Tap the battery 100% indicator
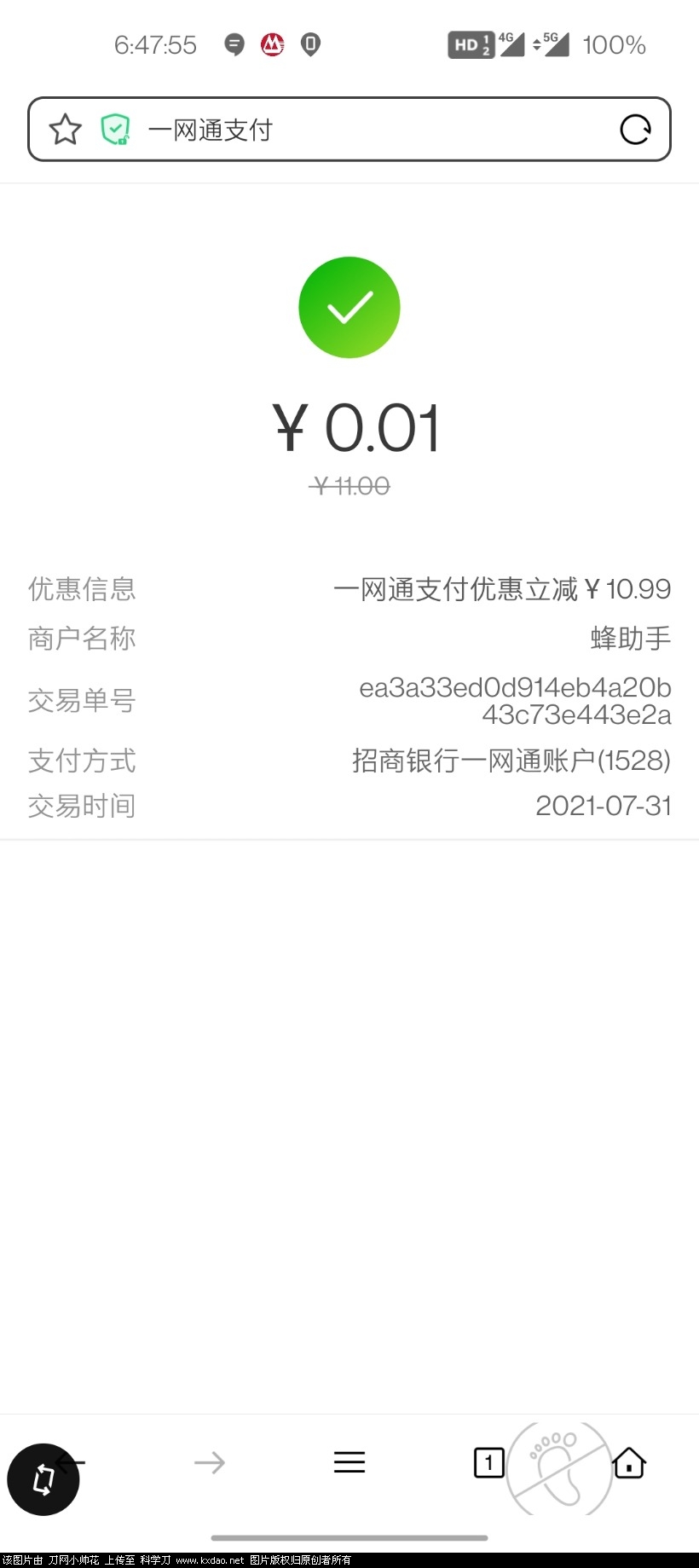Image resolution: width=699 pixels, height=1568 pixels. (x=614, y=44)
